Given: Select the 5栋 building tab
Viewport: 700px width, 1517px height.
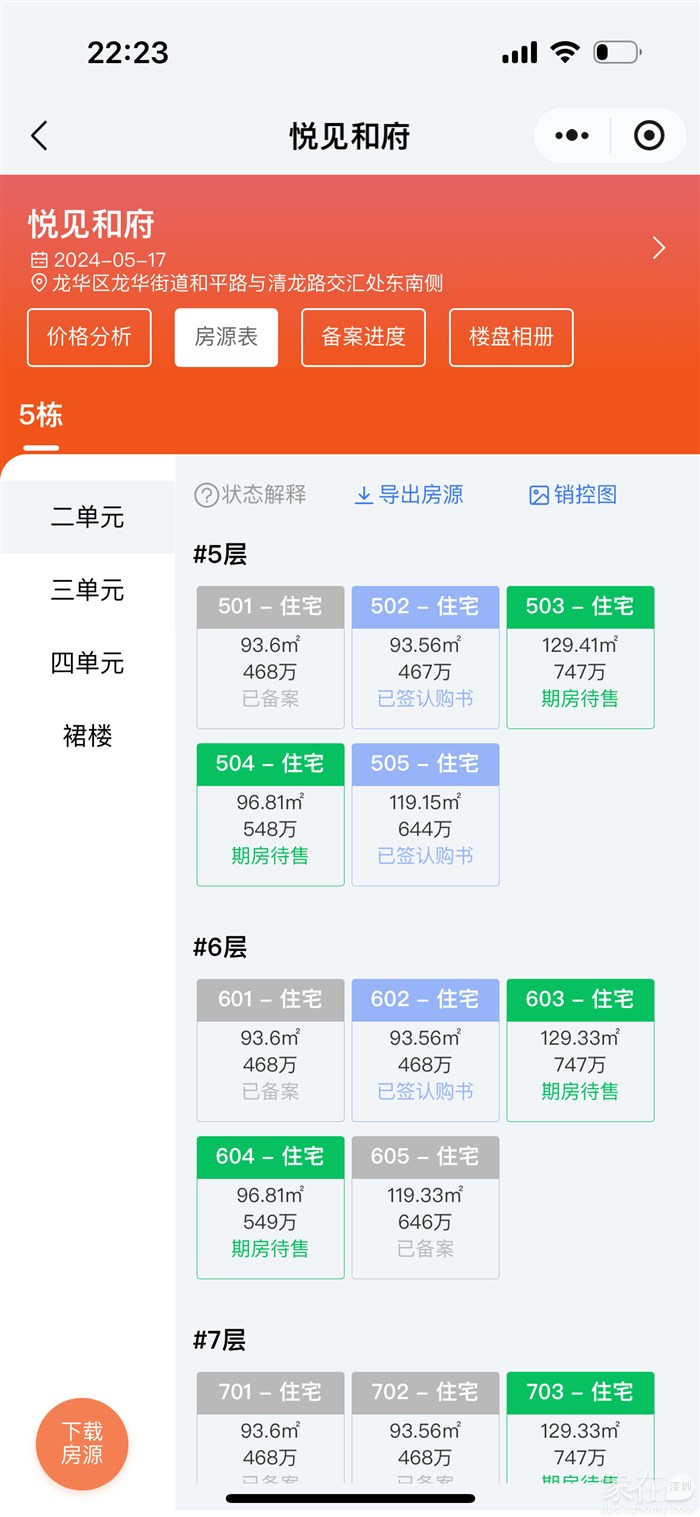Looking at the screenshot, I should (x=41, y=416).
